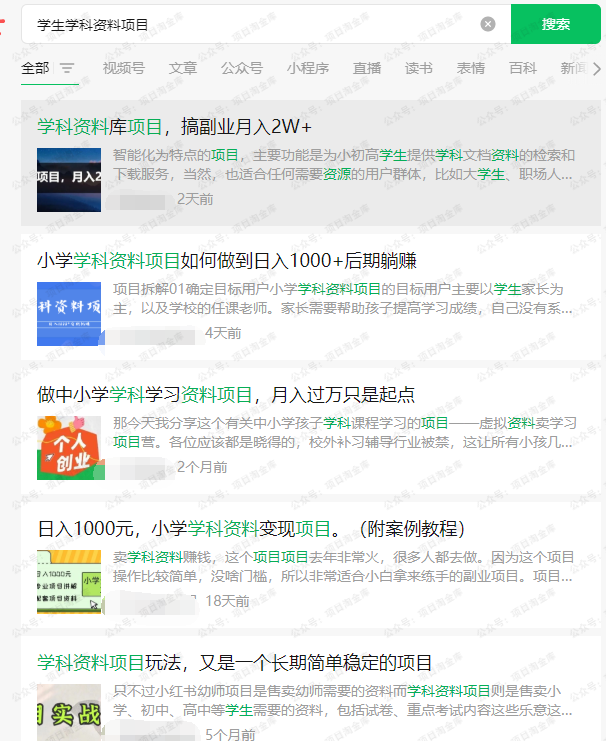Open article 学科资料项目玩法，又是一个长期简单稳定的项目
This screenshot has width=606, height=741.
234,663
